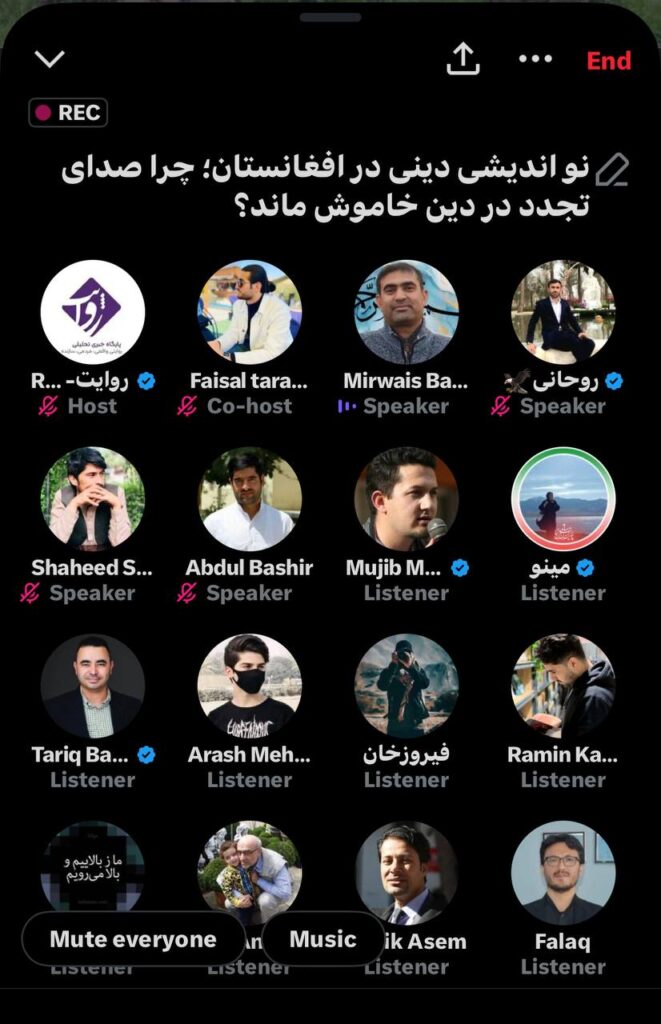Screen dimensions: 661x1024
Task: Open the REC recording indicator
Action: [x=68, y=113]
